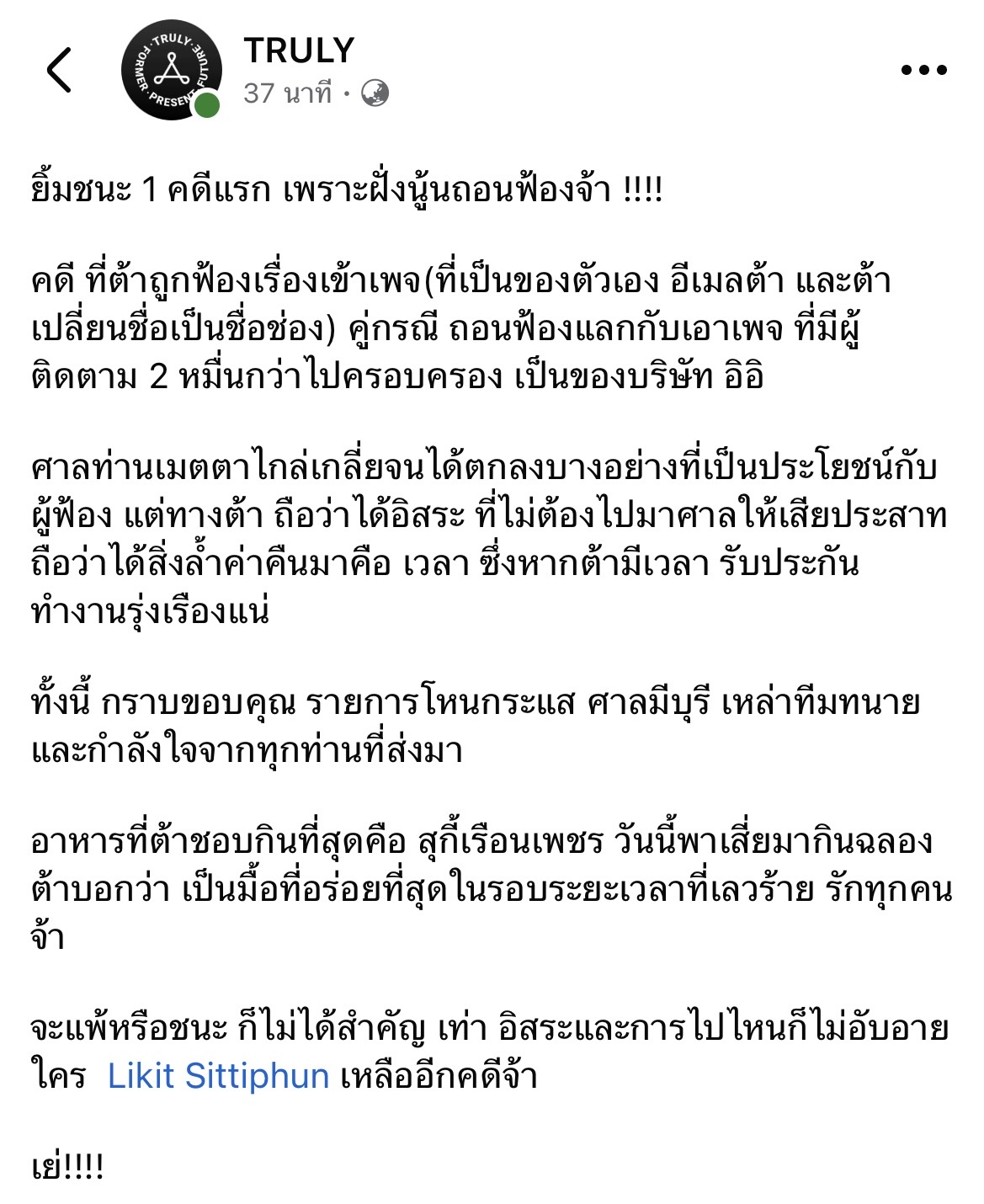
Task: Go back using the arrow icon
Action: pyautogui.click(x=60, y=70)
